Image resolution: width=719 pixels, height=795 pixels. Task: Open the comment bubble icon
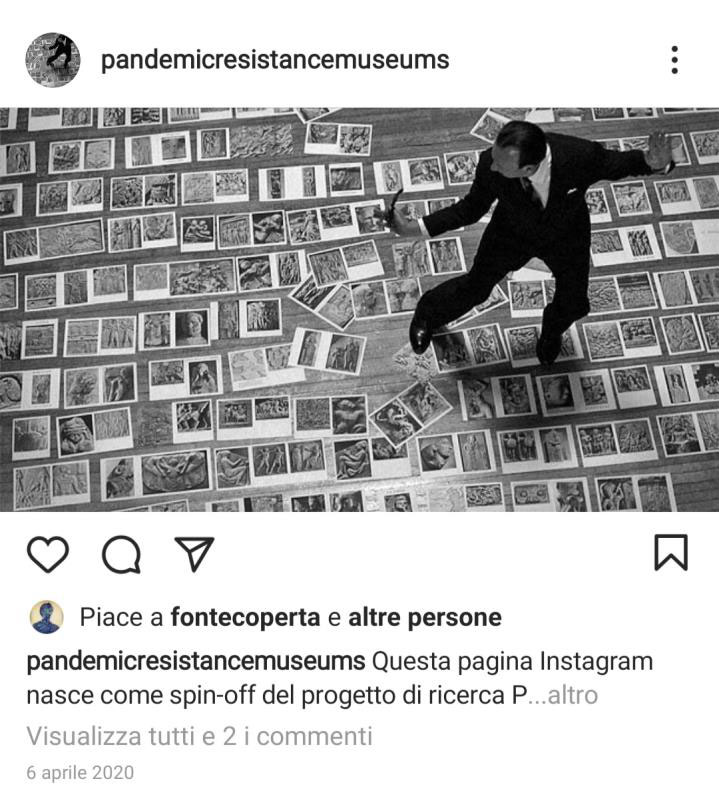pyautogui.click(x=121, y=553)
